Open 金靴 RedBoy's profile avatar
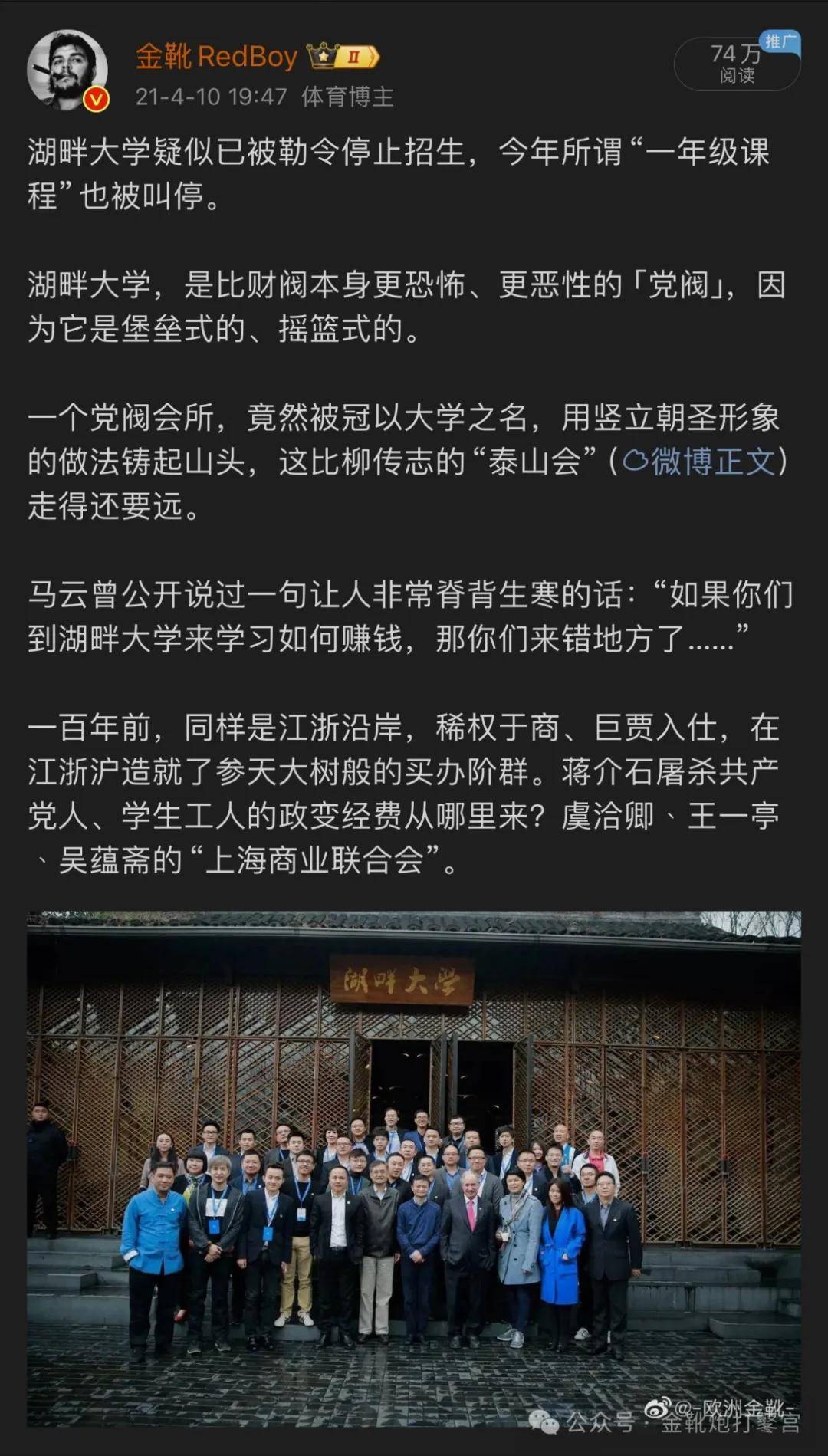The width and height of the screenshot is (828, 1456). tap(67, 71)
